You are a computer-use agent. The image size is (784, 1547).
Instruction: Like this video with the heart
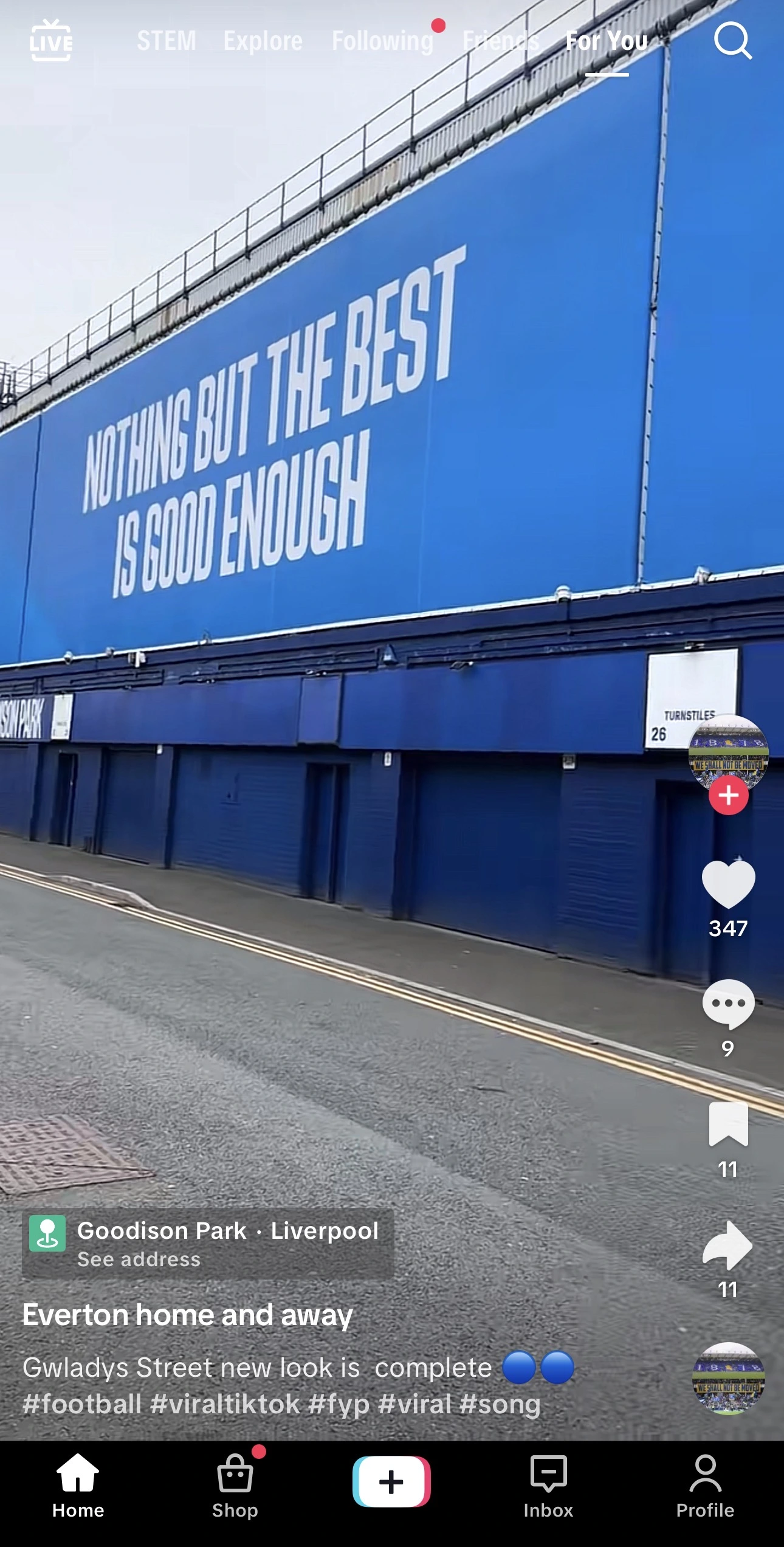point(728,884)
